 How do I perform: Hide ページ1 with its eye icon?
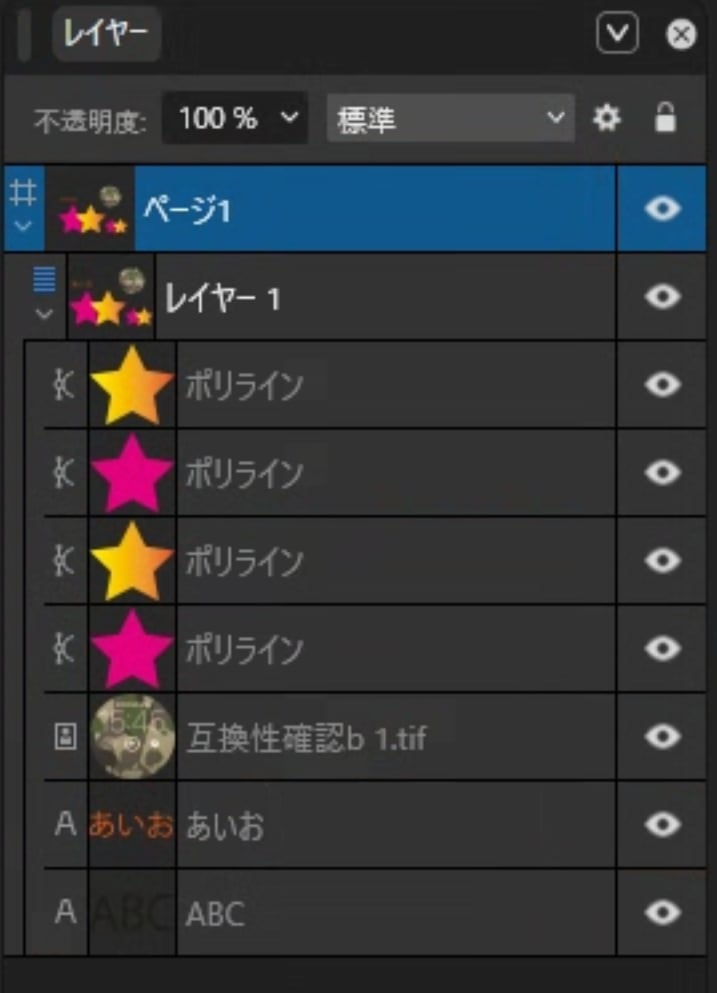pyautogui.click(x=664, y=209)
